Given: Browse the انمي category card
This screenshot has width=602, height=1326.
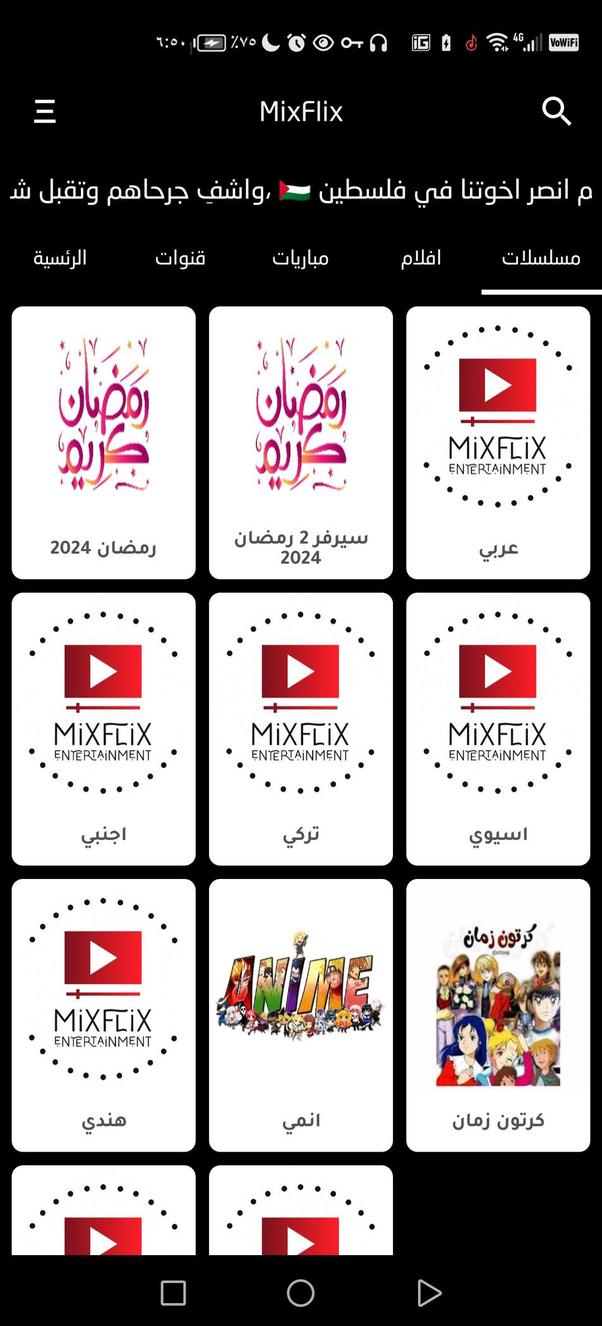Looking at the screenshot, I should coord(301,1014).
